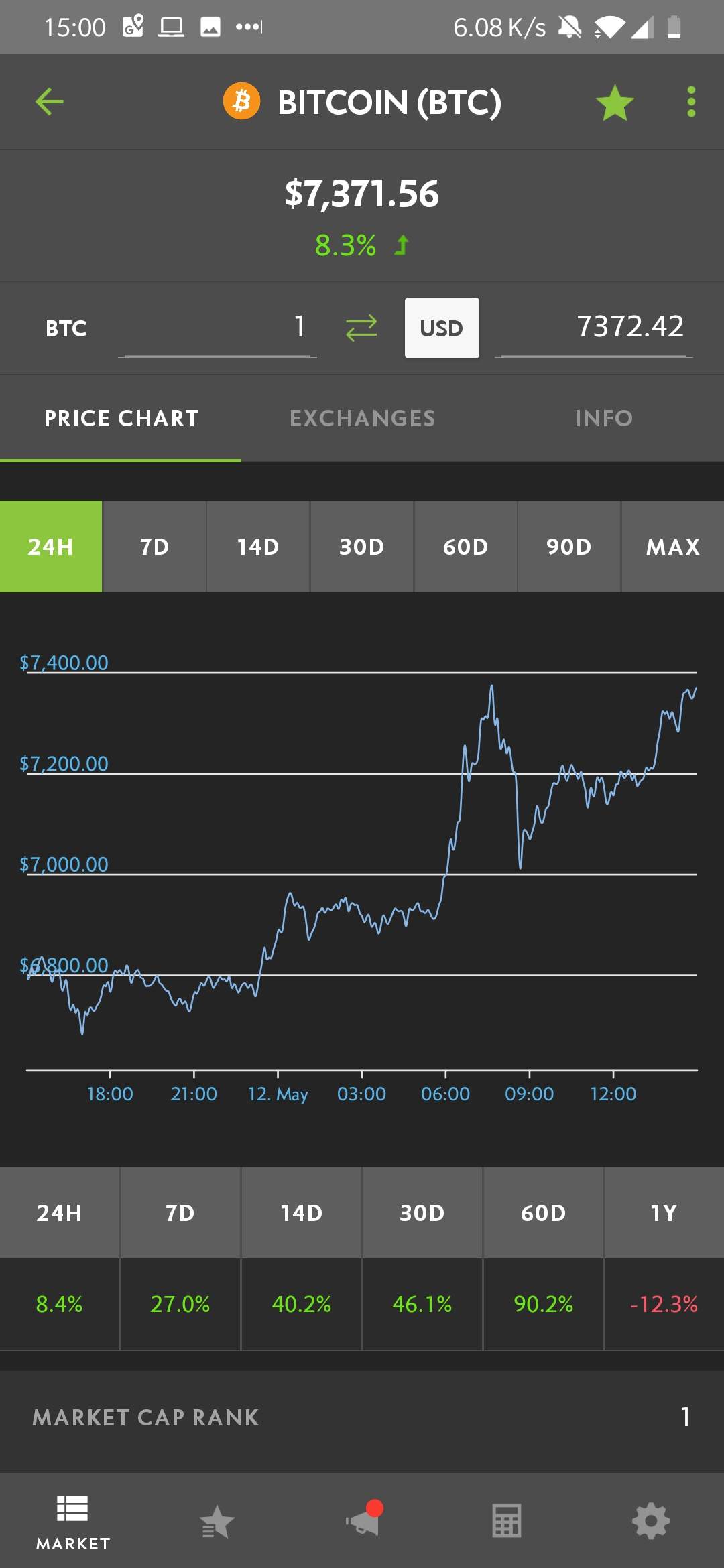724x1568 pixels.
Task: Select the 7D chart range
Action: pos(155,546)
